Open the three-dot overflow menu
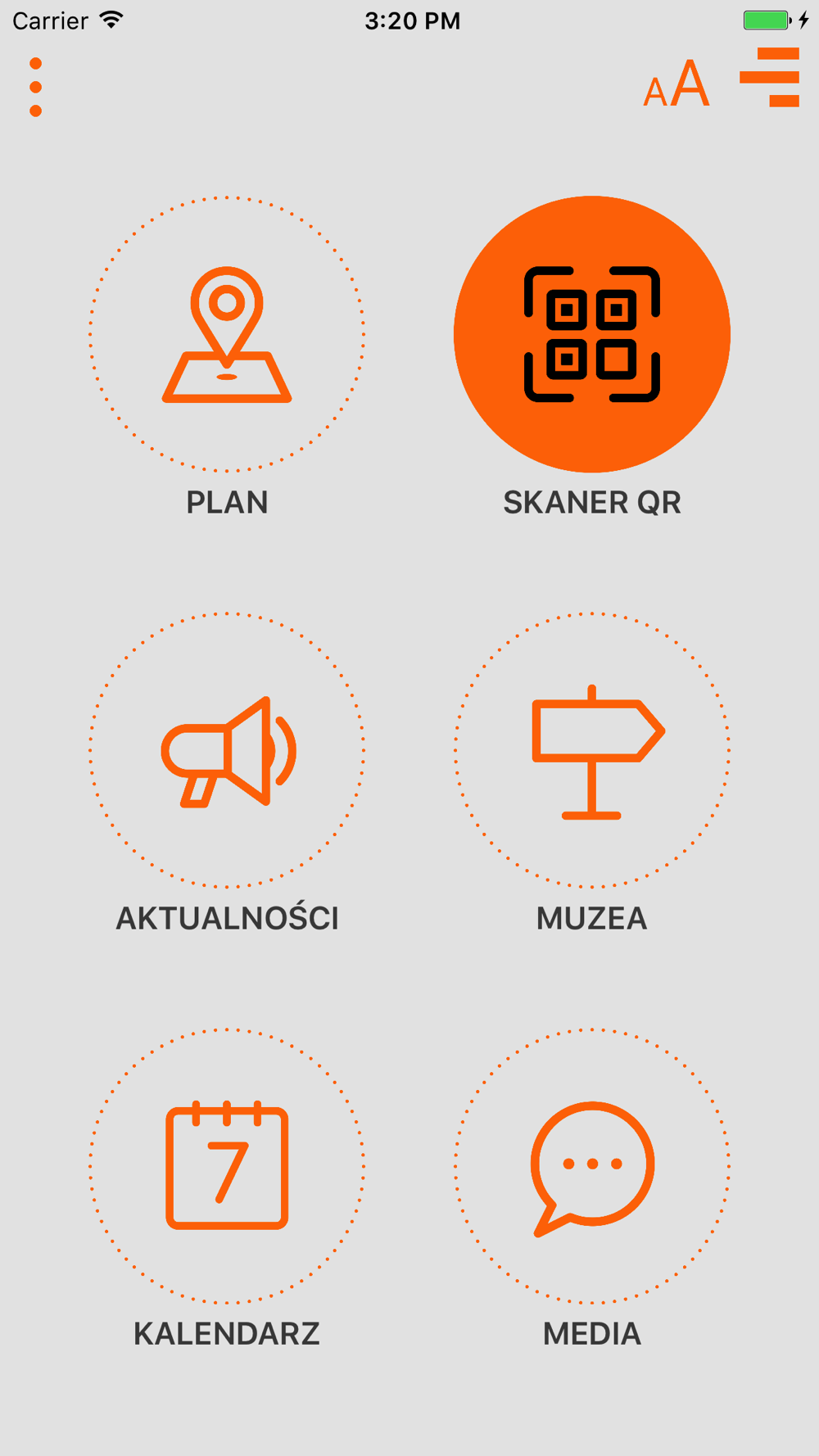 (35, 87)
